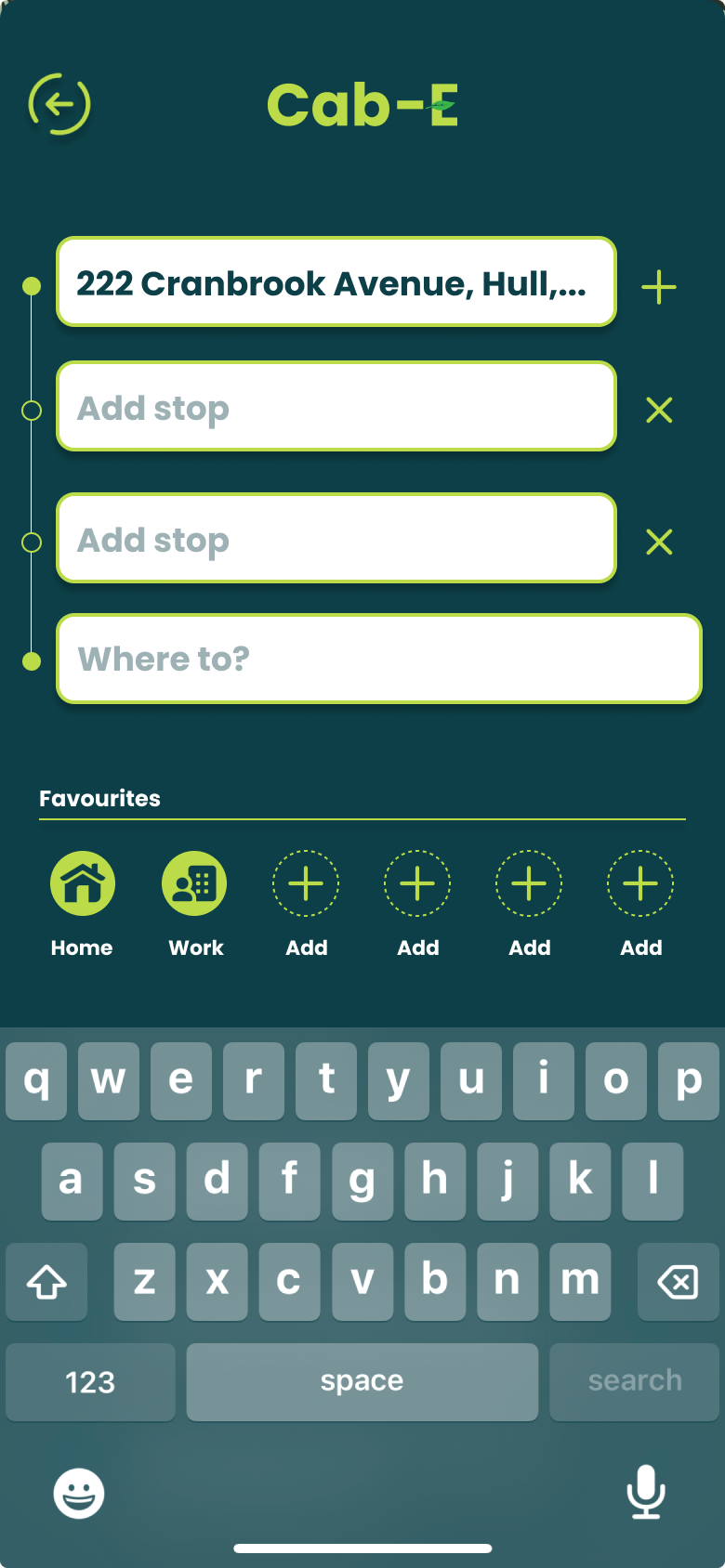Select the Work favourite

tap(194, 883)
